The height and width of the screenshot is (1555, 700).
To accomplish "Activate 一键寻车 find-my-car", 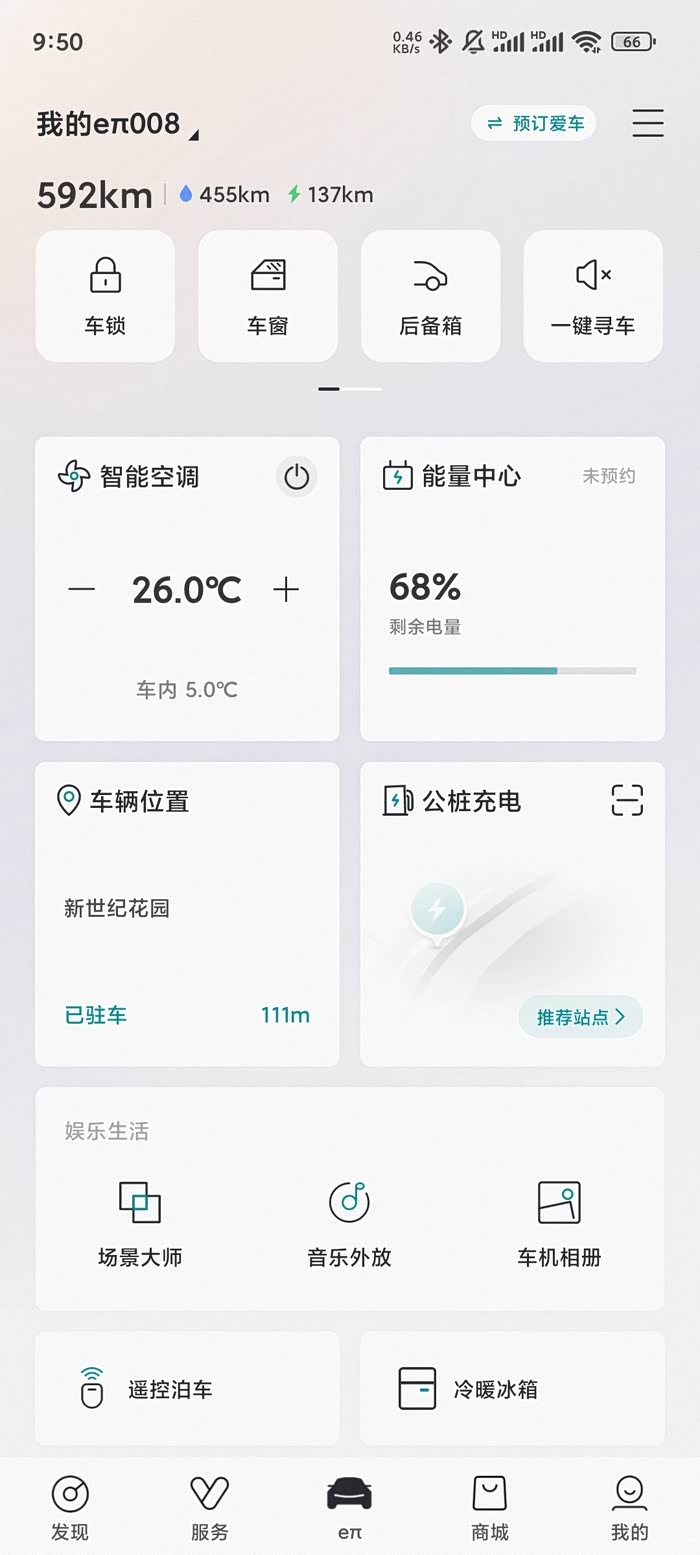I will pos(593,296).
